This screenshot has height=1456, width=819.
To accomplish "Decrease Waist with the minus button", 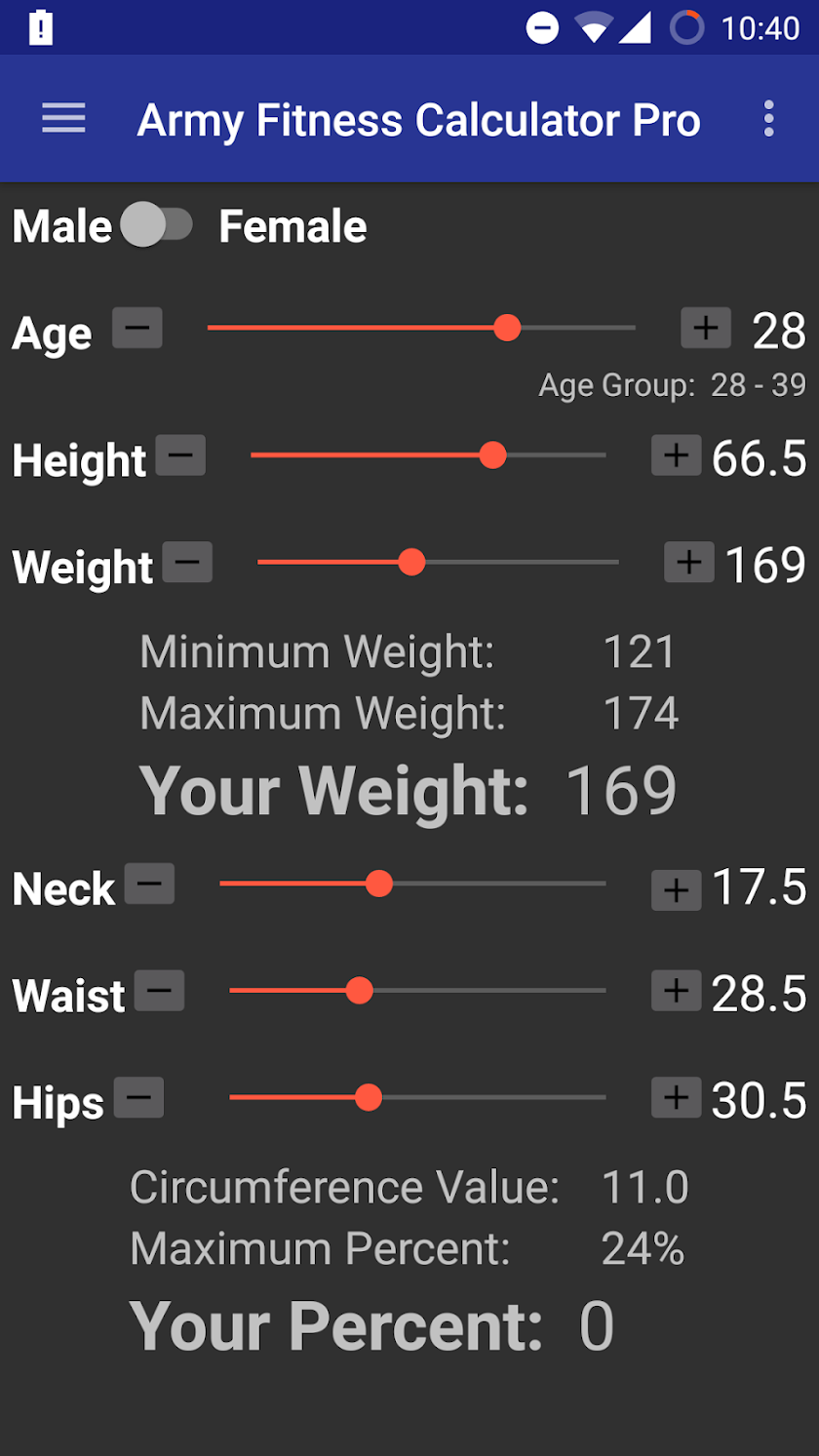I will 159,991.
